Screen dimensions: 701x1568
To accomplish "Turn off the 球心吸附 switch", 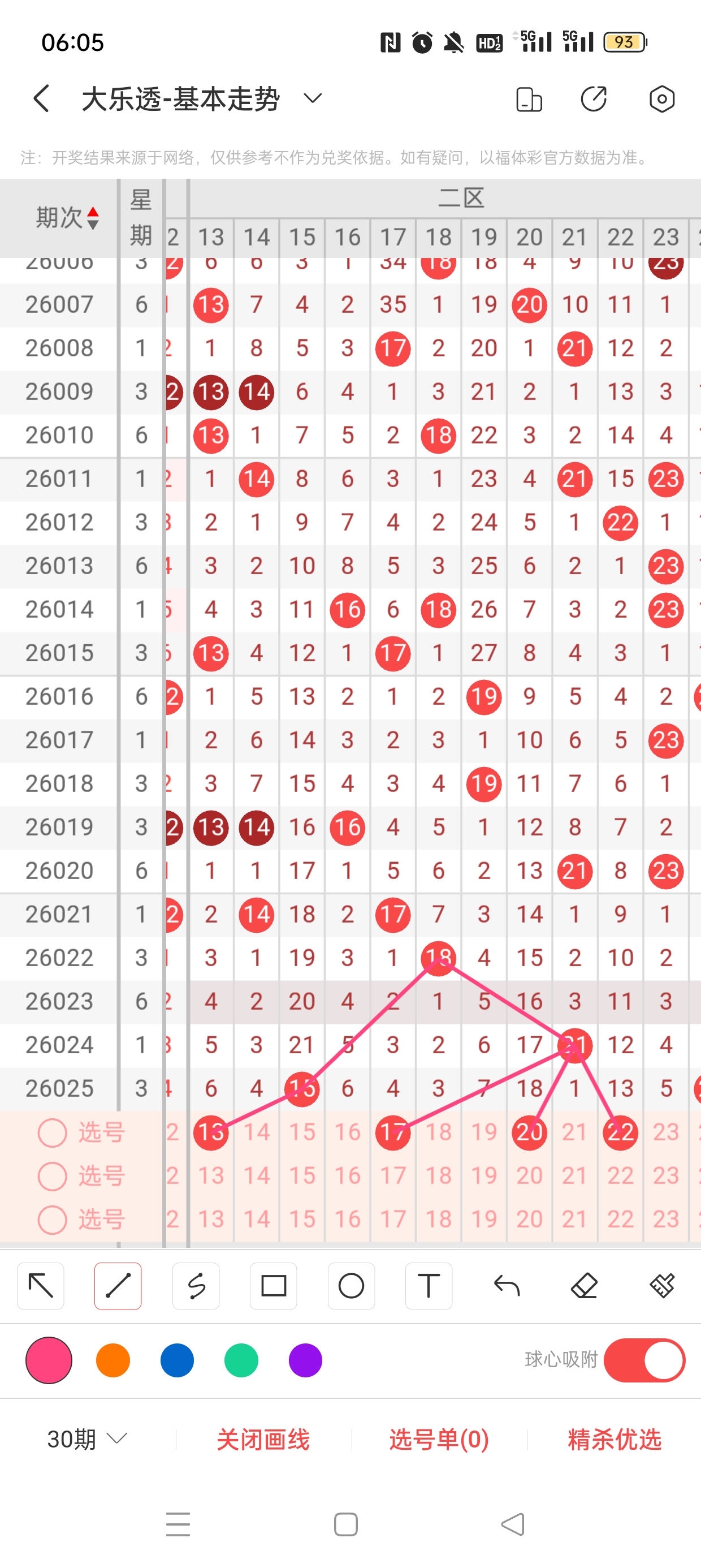I will (644, 1360).
